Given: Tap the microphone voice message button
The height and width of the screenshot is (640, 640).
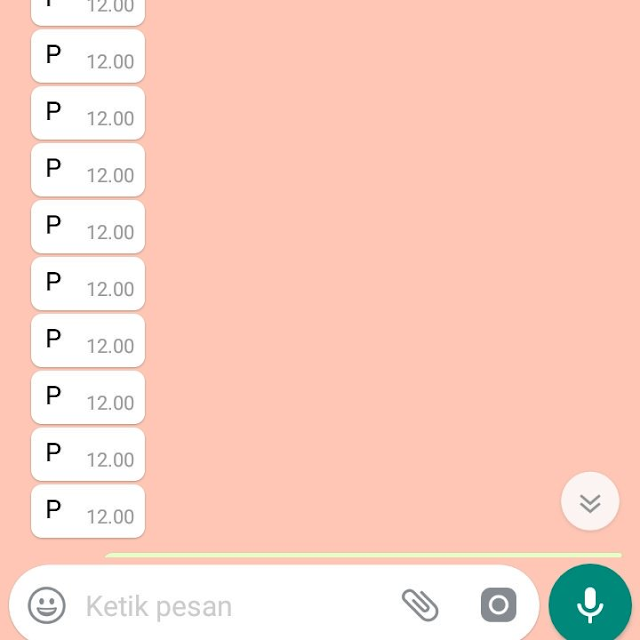Looking at the screenshot, I should [590, 605].
